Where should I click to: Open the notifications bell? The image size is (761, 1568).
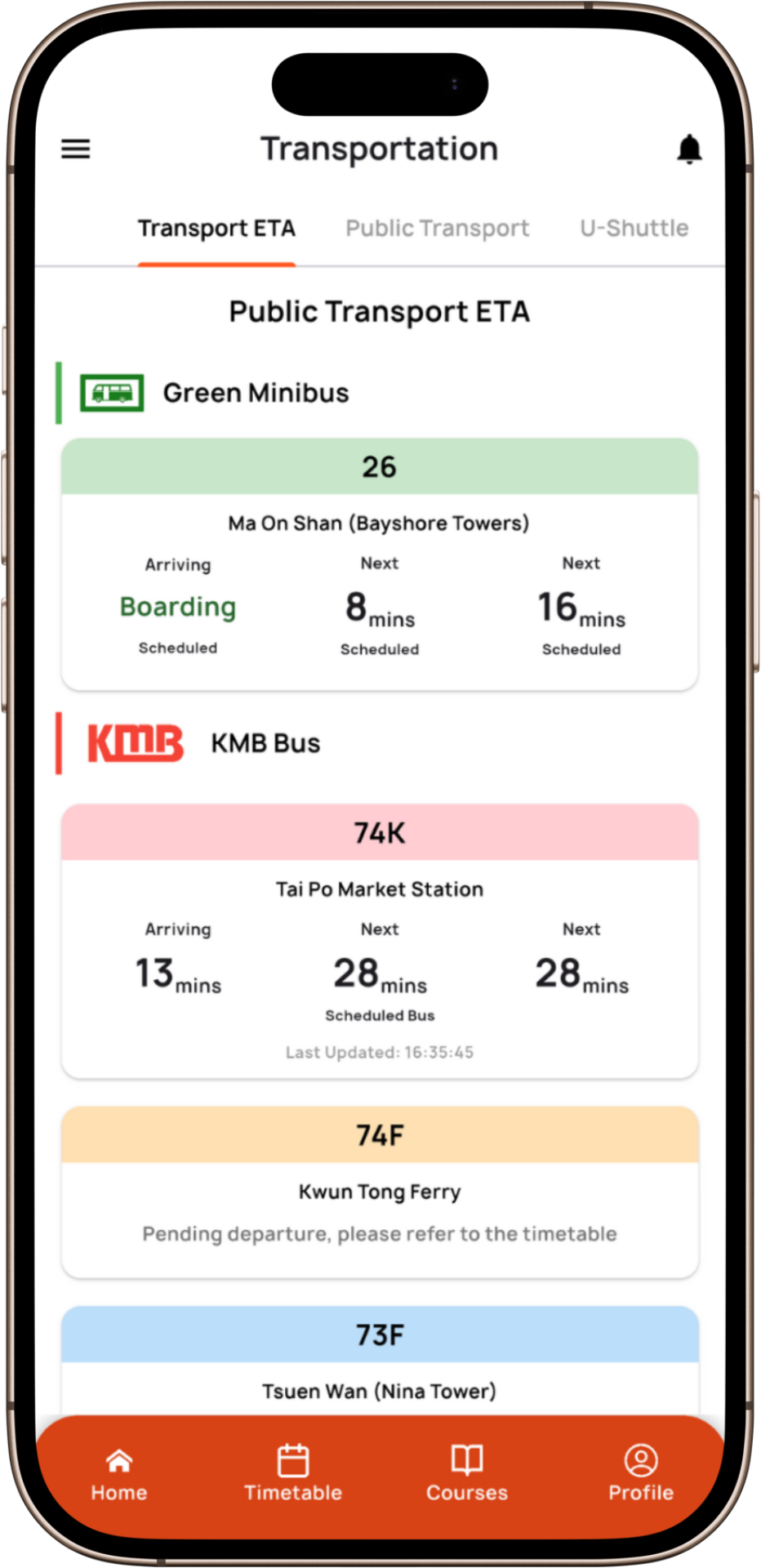click(x=689, y=149)
